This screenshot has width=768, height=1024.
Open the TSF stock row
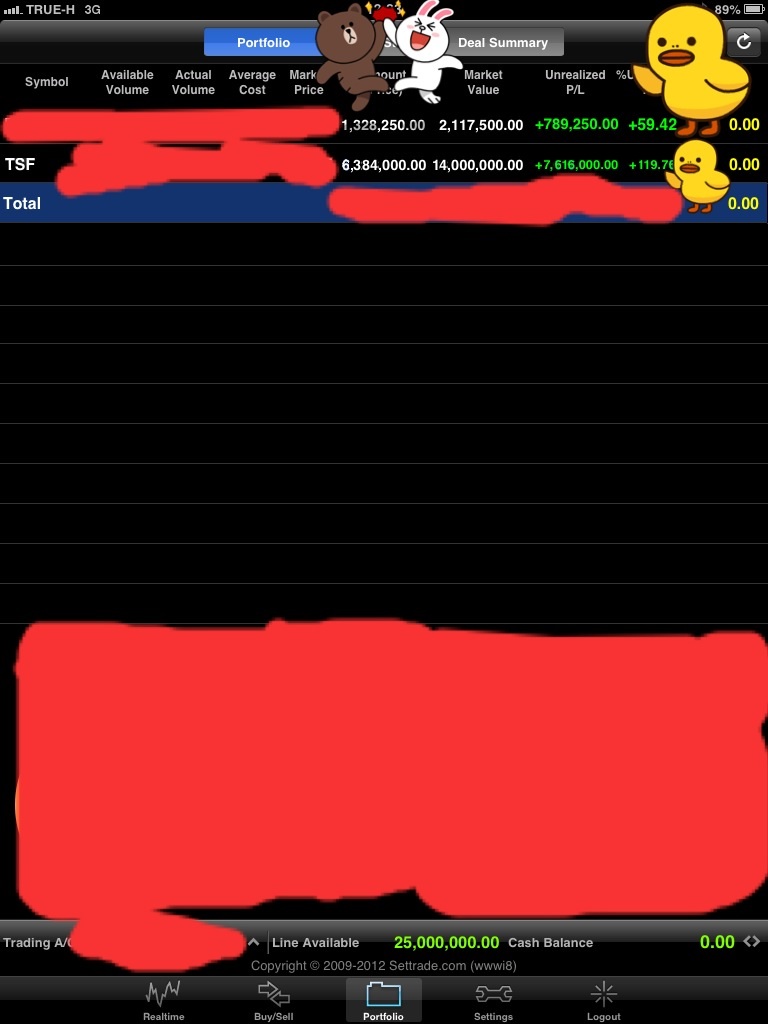pos(20,164)
